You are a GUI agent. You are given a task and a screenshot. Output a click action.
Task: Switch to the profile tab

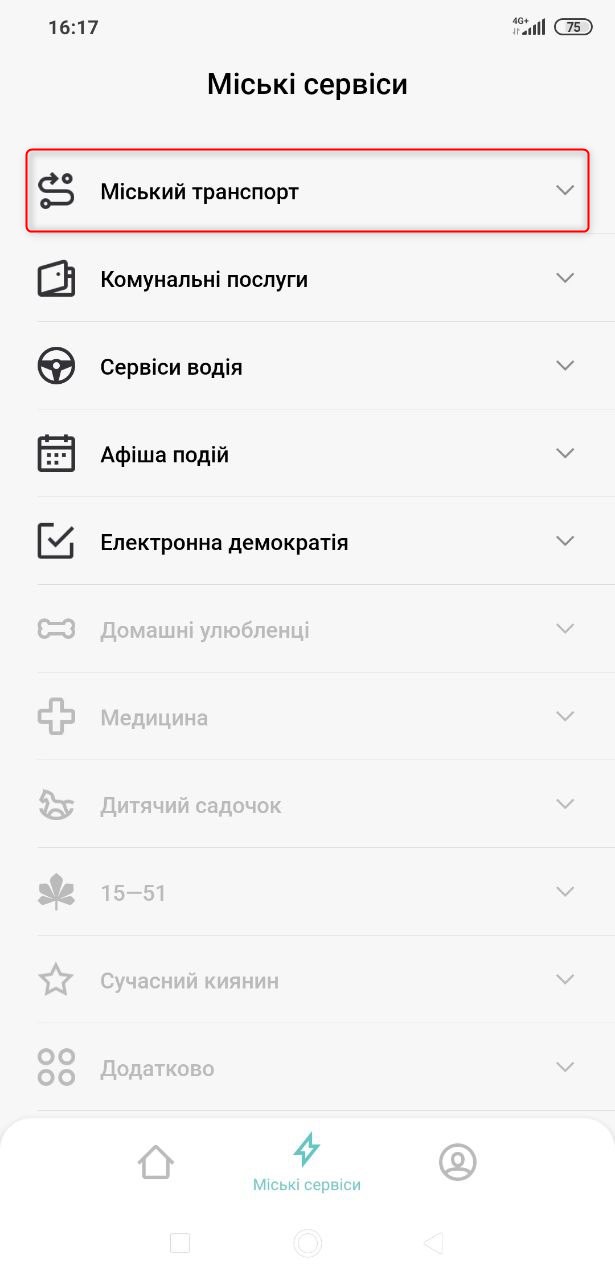coord(458,1162)
